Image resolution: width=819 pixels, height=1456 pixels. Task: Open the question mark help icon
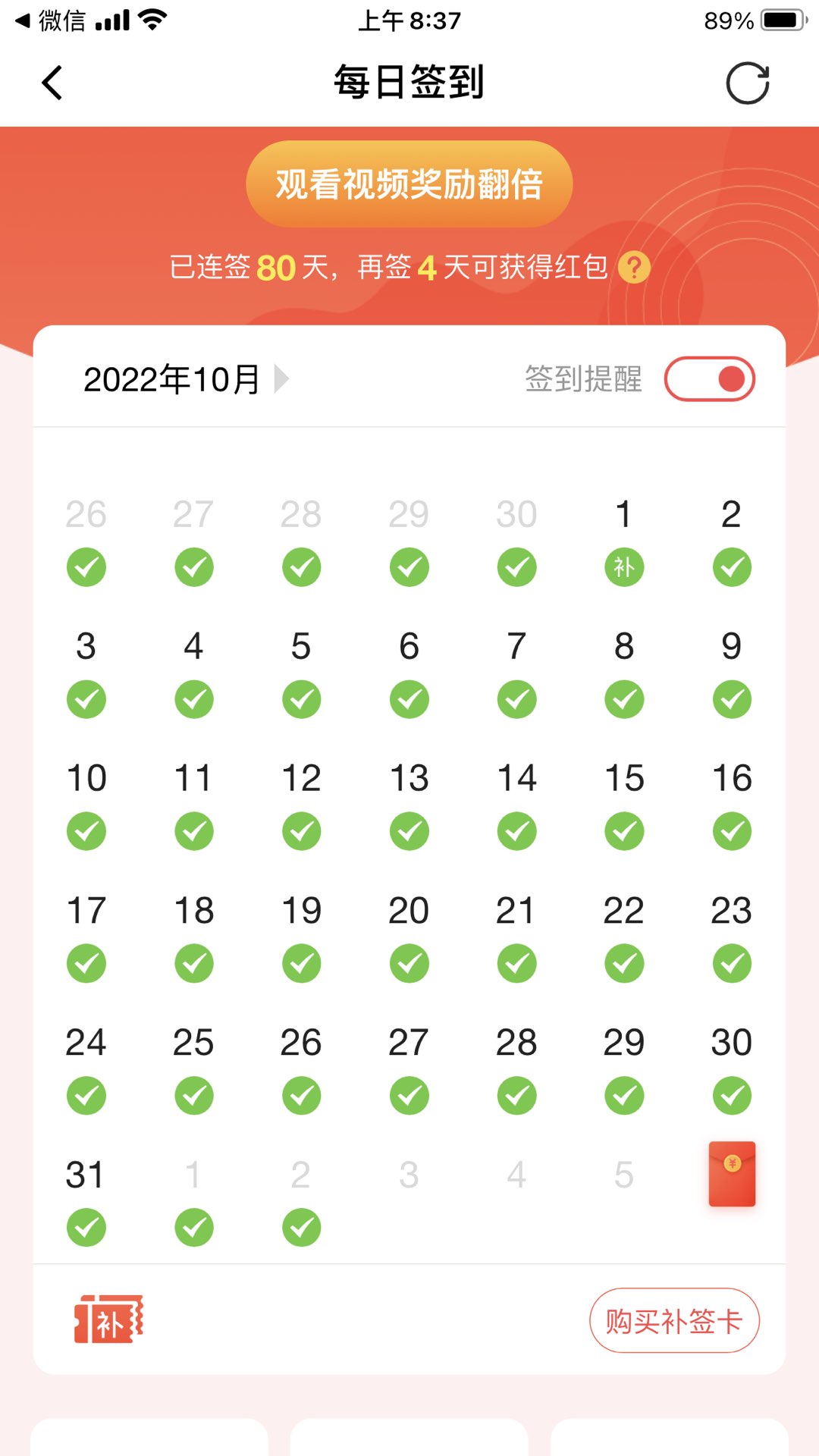[x=634, y=268]
